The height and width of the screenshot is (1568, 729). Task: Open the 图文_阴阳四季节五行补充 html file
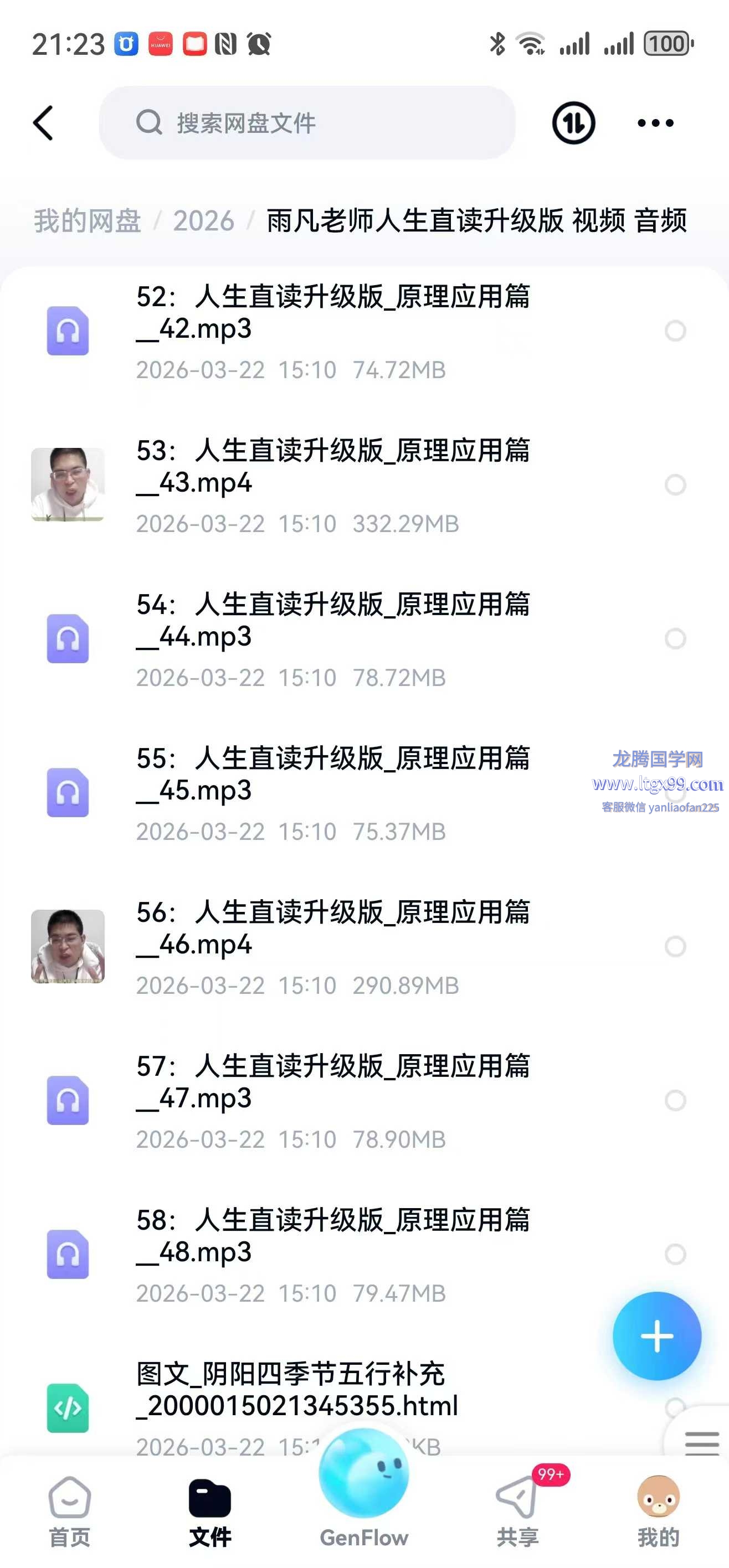[296, 1391]
